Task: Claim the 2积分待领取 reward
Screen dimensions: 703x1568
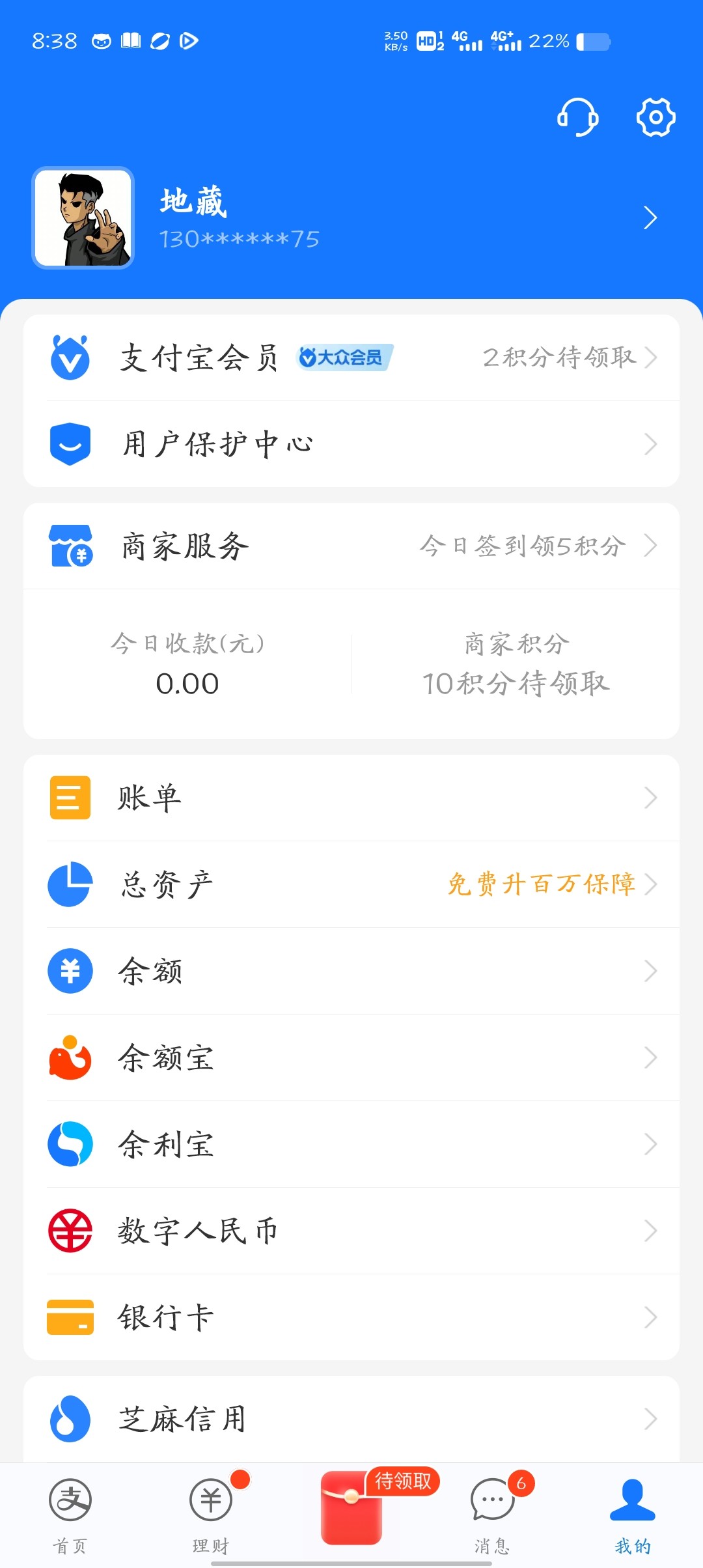Action: pos(560,357)
